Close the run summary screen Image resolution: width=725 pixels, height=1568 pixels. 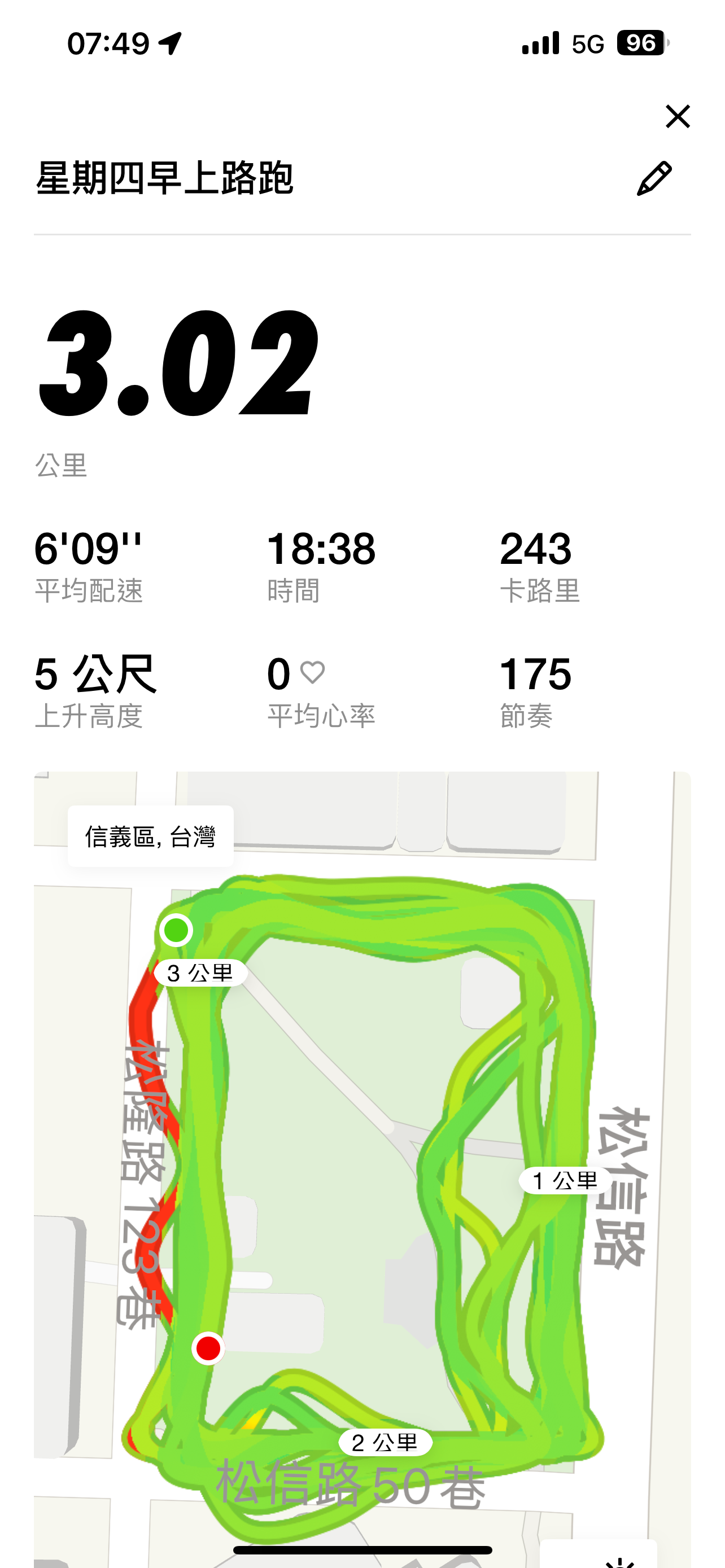[677, 116]
